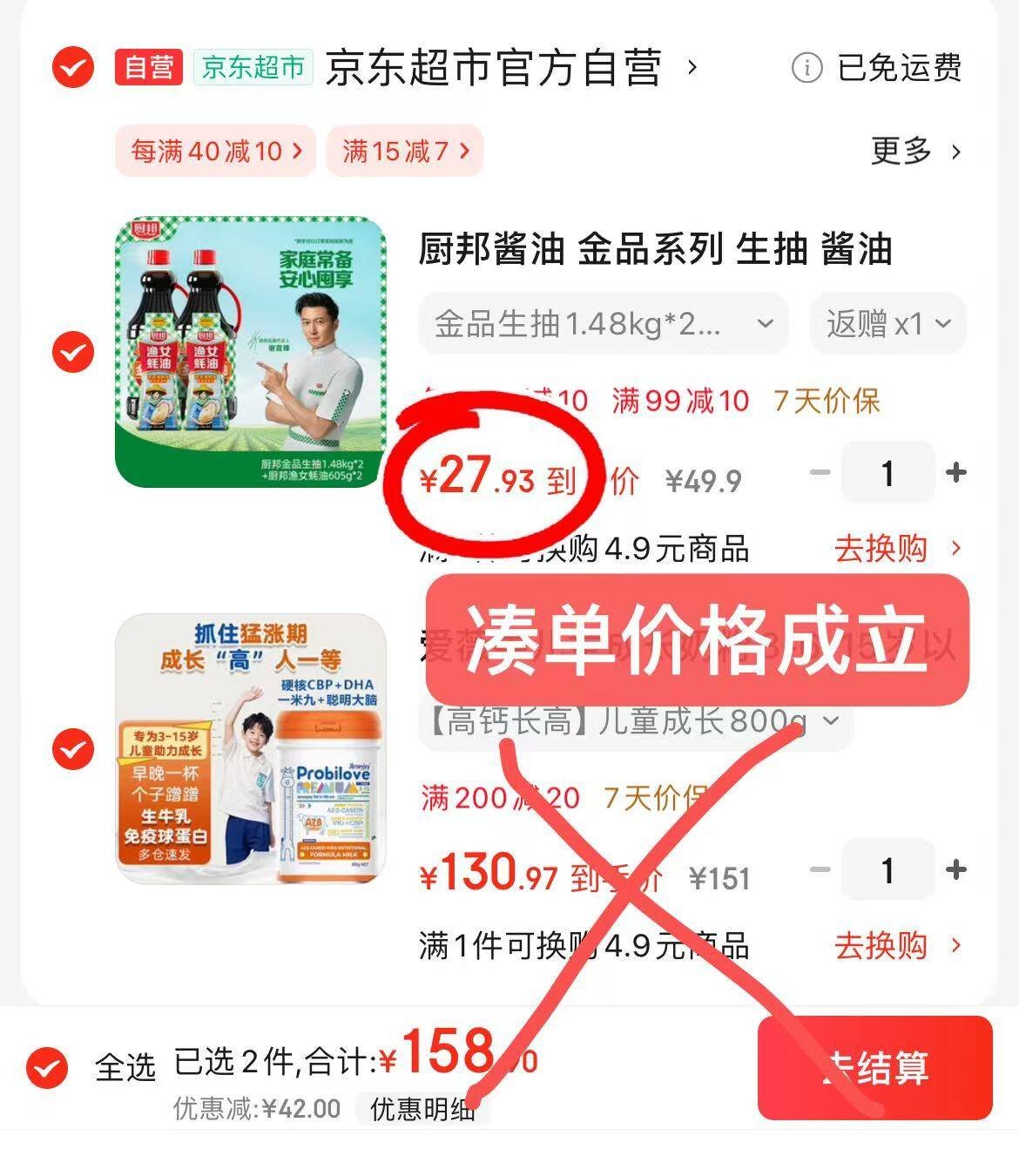Open the Probilove milk powder image
This screenshot has width=1019, height=1176.
(x=252, y=749)
